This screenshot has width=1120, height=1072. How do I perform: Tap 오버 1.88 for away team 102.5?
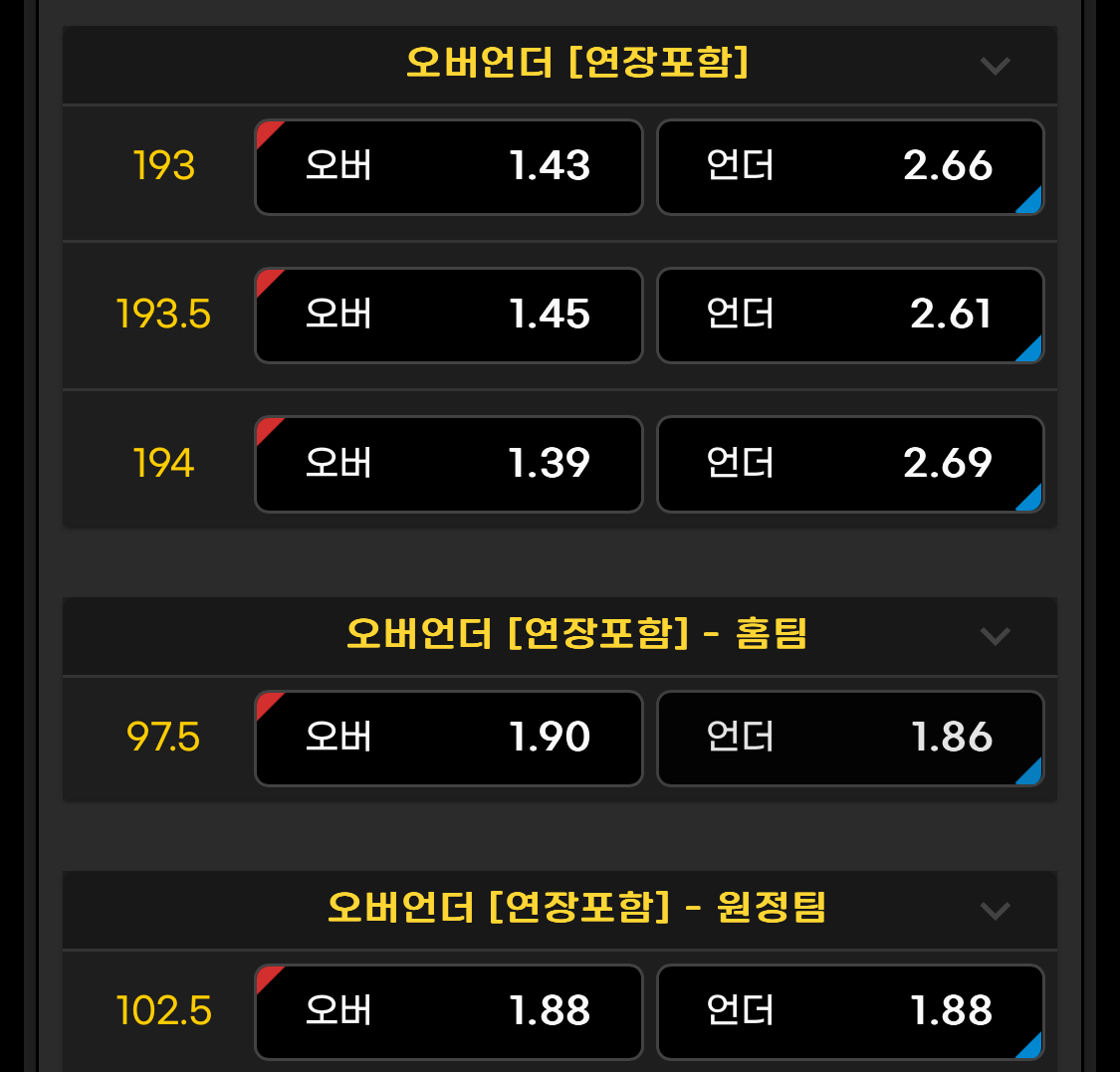pos(449,1011)
